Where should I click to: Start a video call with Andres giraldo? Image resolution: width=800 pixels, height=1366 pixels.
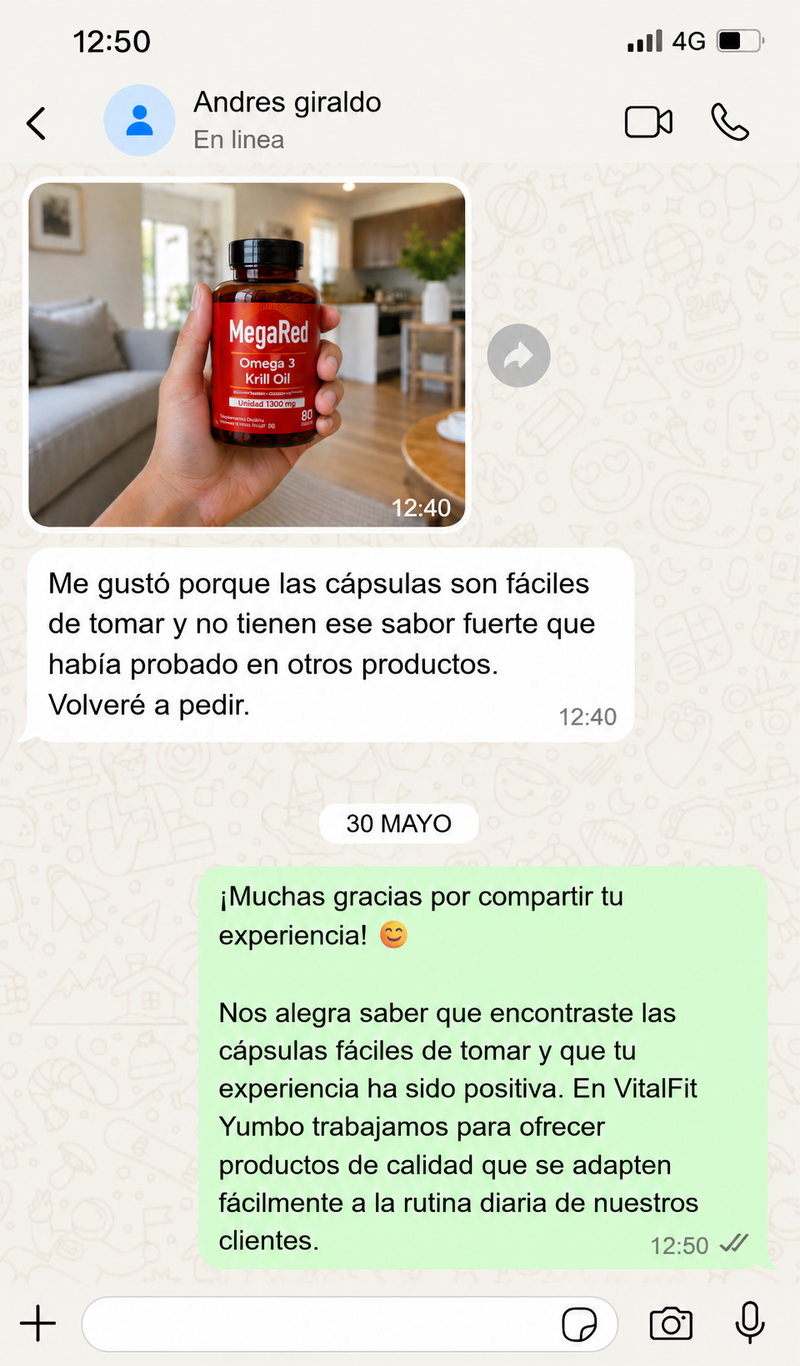648,122
